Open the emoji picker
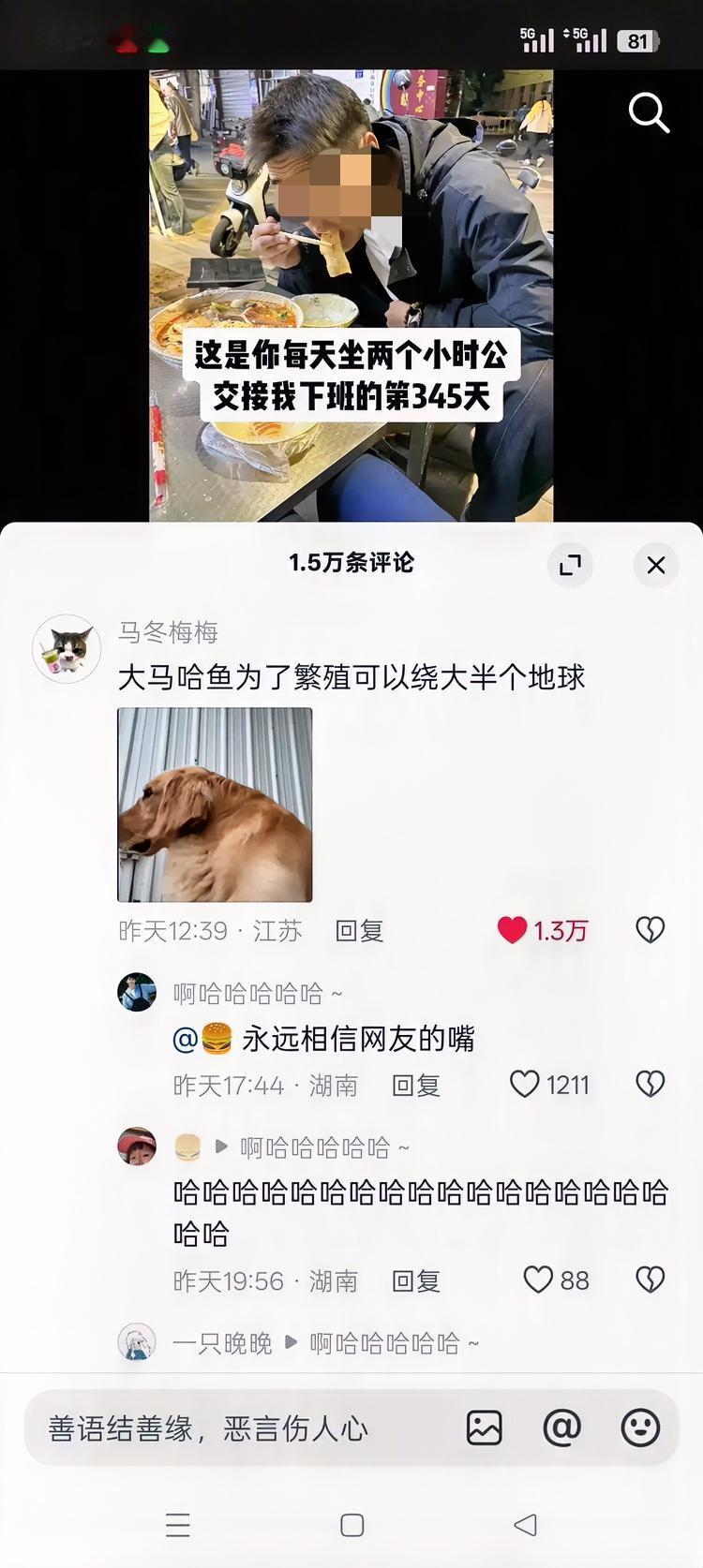 640,1427
